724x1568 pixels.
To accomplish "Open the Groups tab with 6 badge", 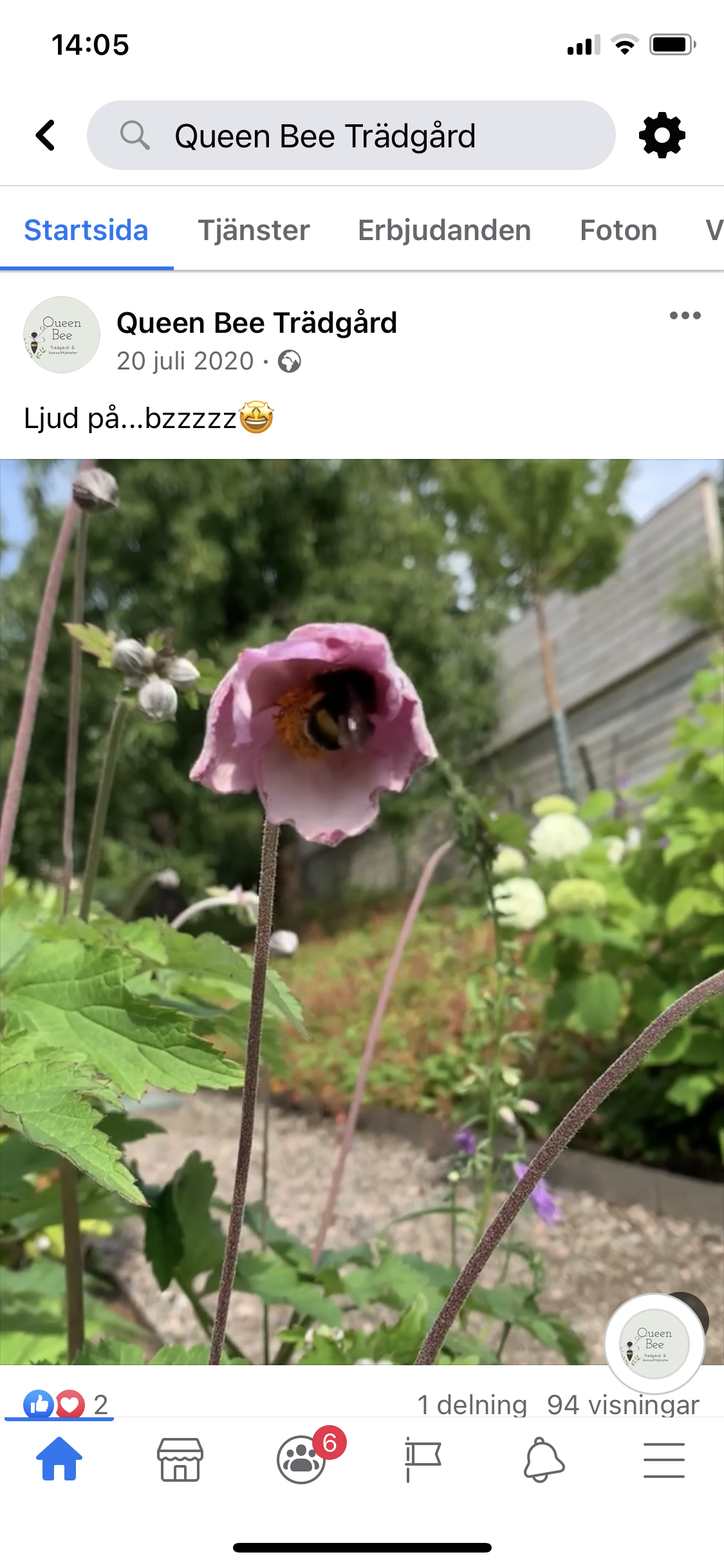I will coord(301,1459).
